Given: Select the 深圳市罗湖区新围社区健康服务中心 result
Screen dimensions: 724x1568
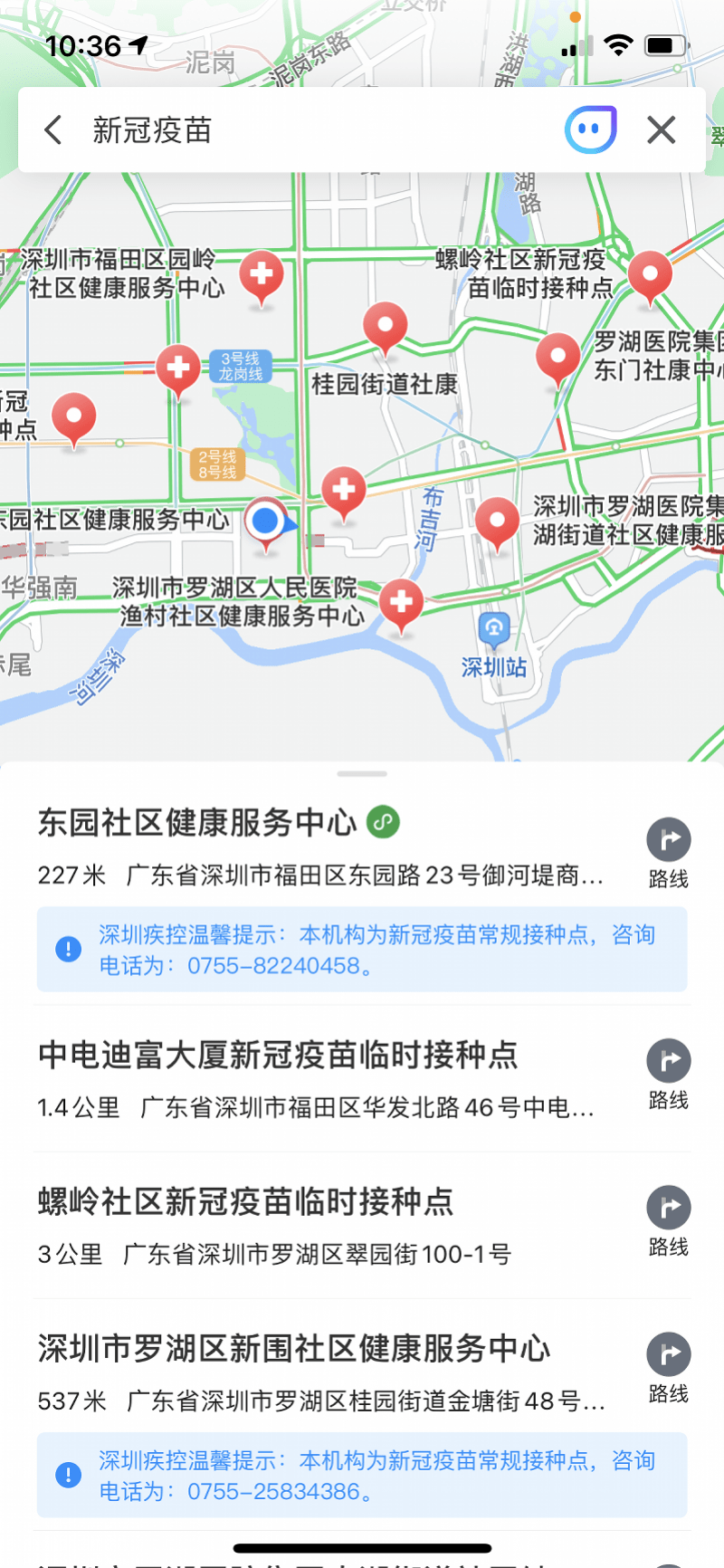Looking at the screenshot, I should [292, 1349].
